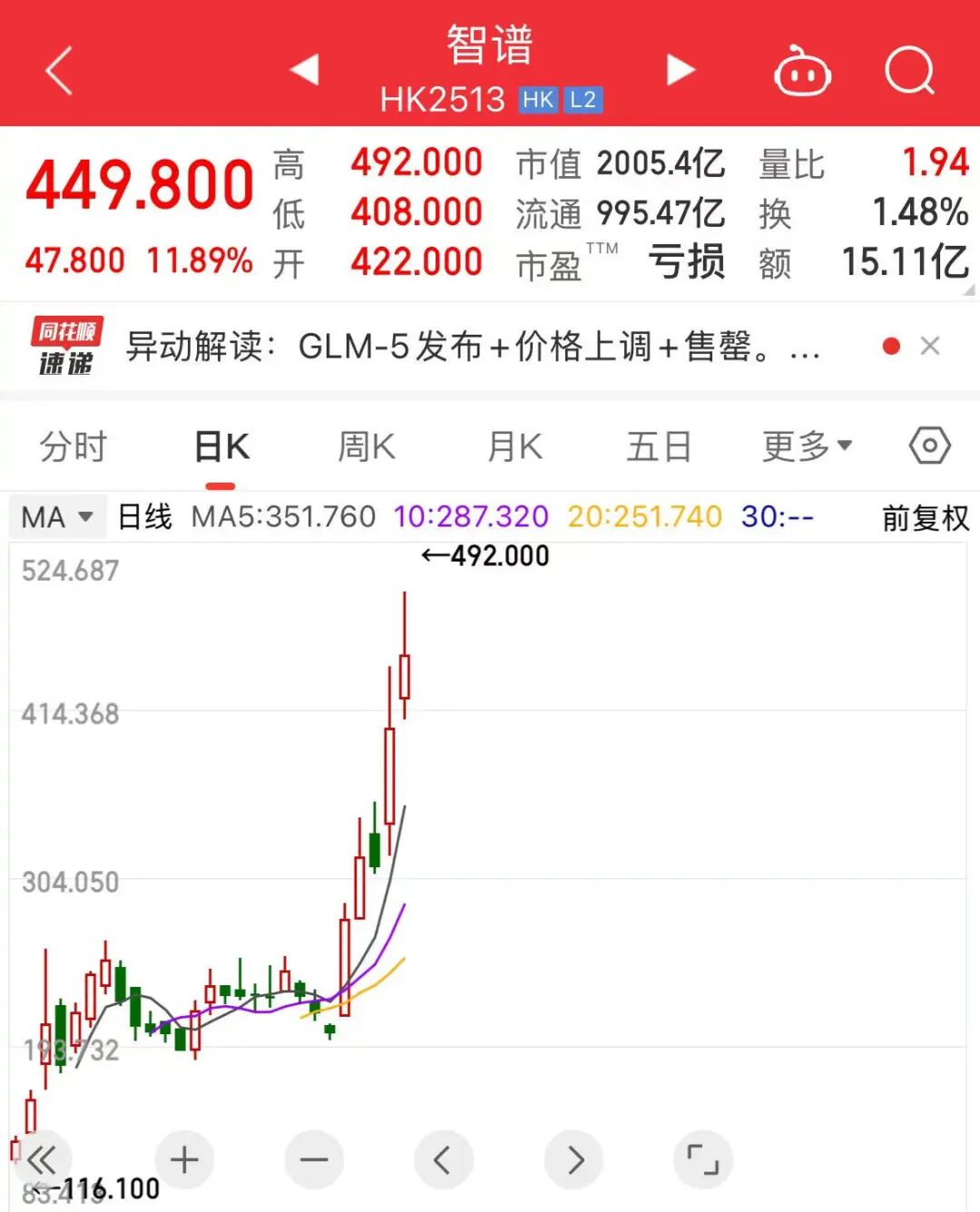Go back using the top-left arrow
Screen dimensions: 980x1212
pyautogui.click(x=59, y=72)
